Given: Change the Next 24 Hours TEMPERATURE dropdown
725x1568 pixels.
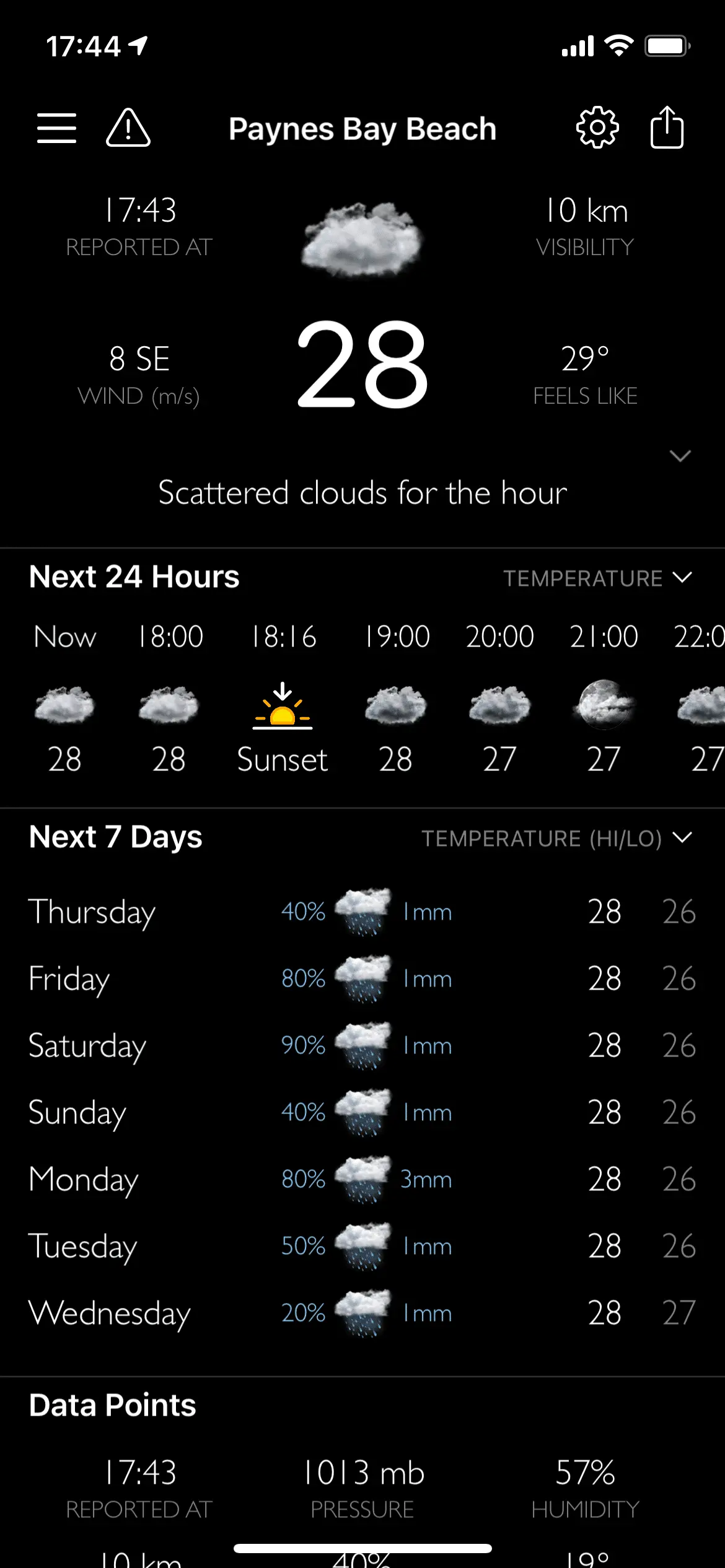Looking at the screenshot, I should pos(597,578).
